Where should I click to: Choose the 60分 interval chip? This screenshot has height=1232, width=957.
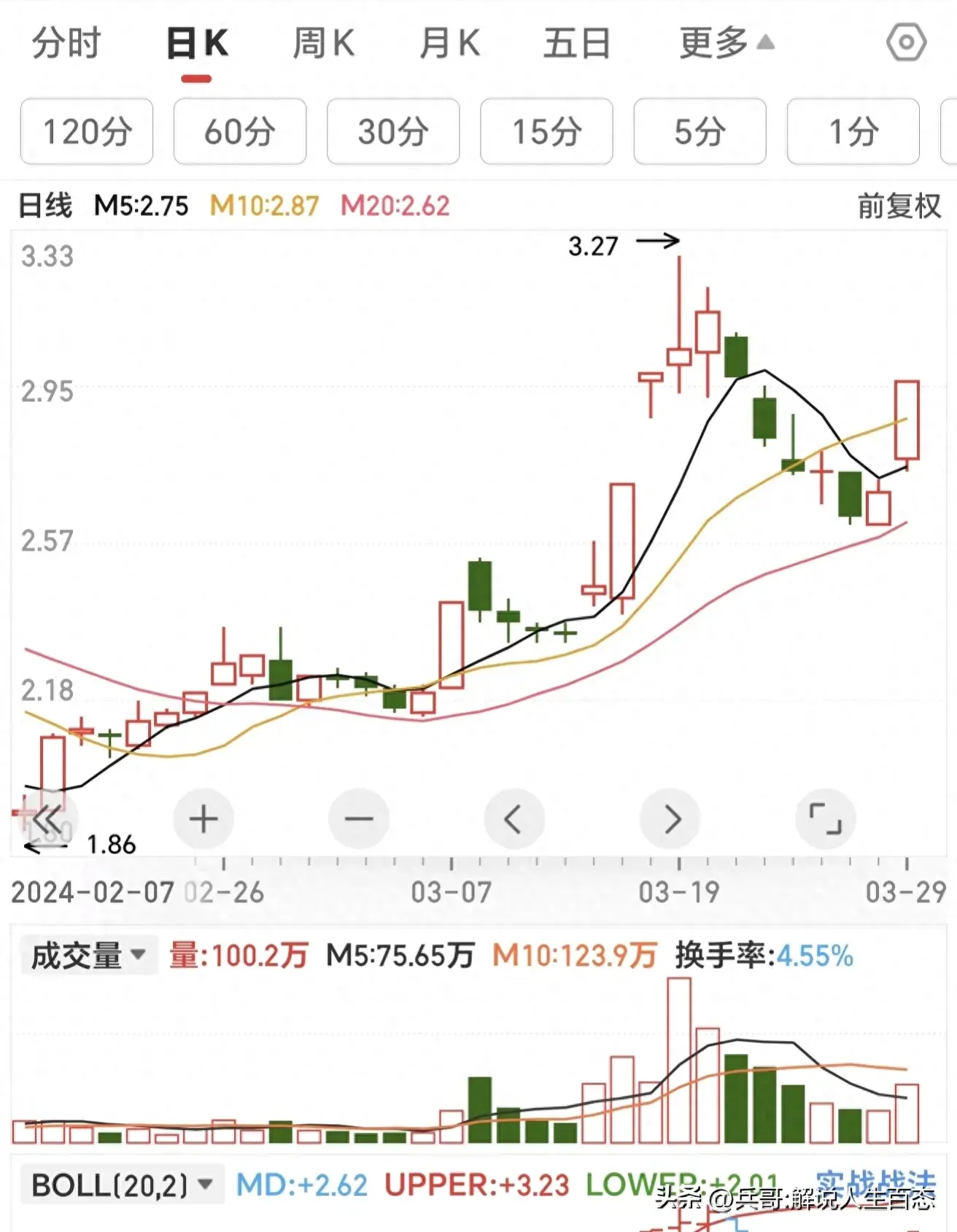click(x=240, y=132)
